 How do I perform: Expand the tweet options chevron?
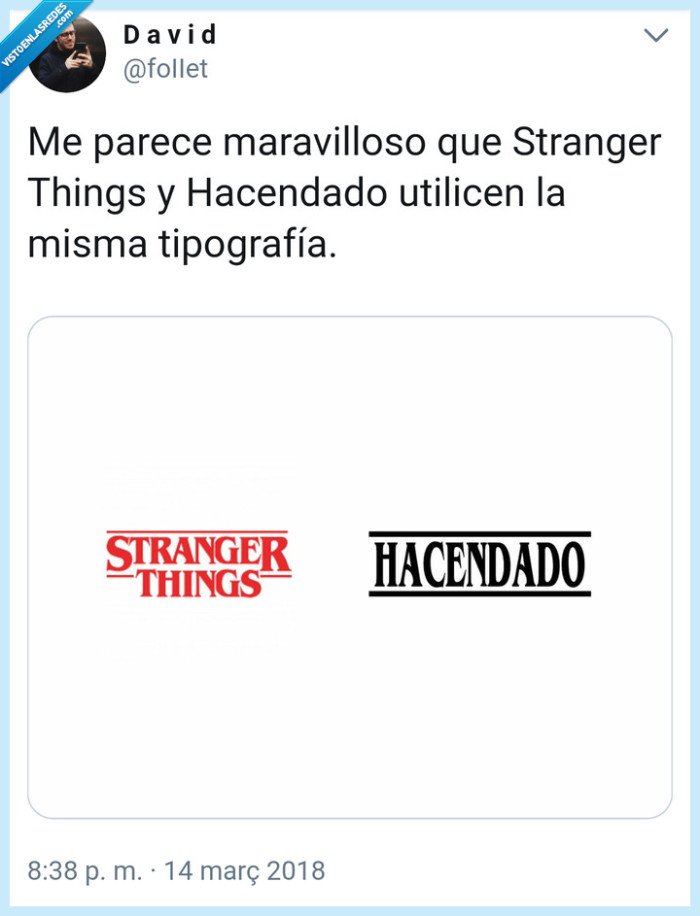tap(656, 37)
